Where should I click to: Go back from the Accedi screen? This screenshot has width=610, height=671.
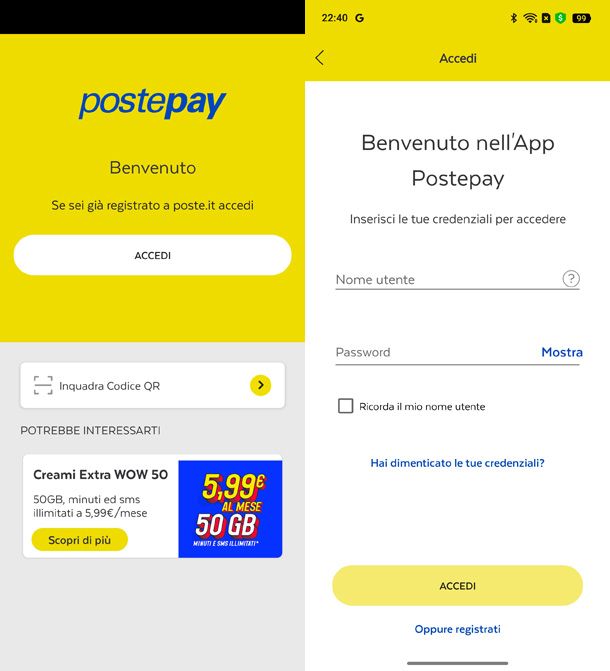320,58
